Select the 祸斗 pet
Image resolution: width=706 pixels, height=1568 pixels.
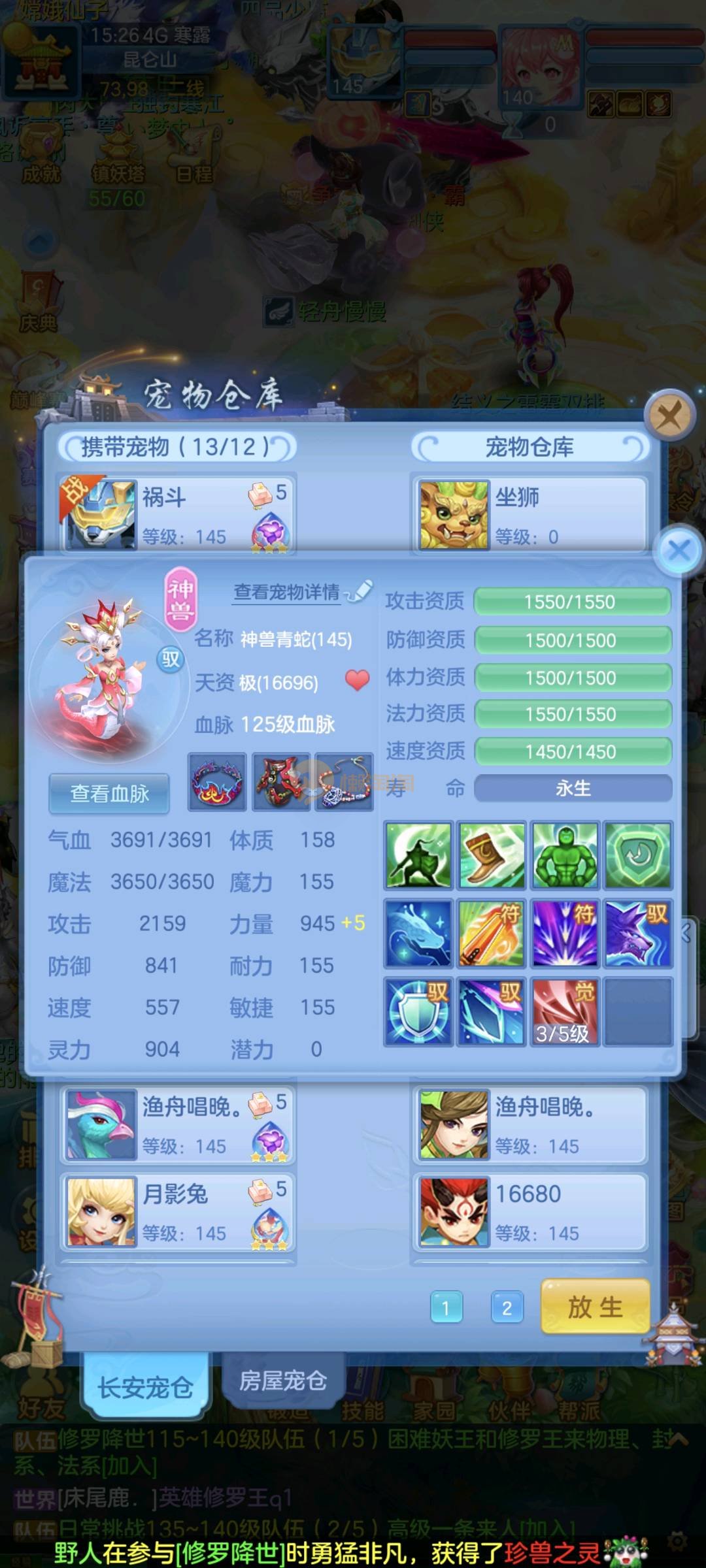[176, 514]
